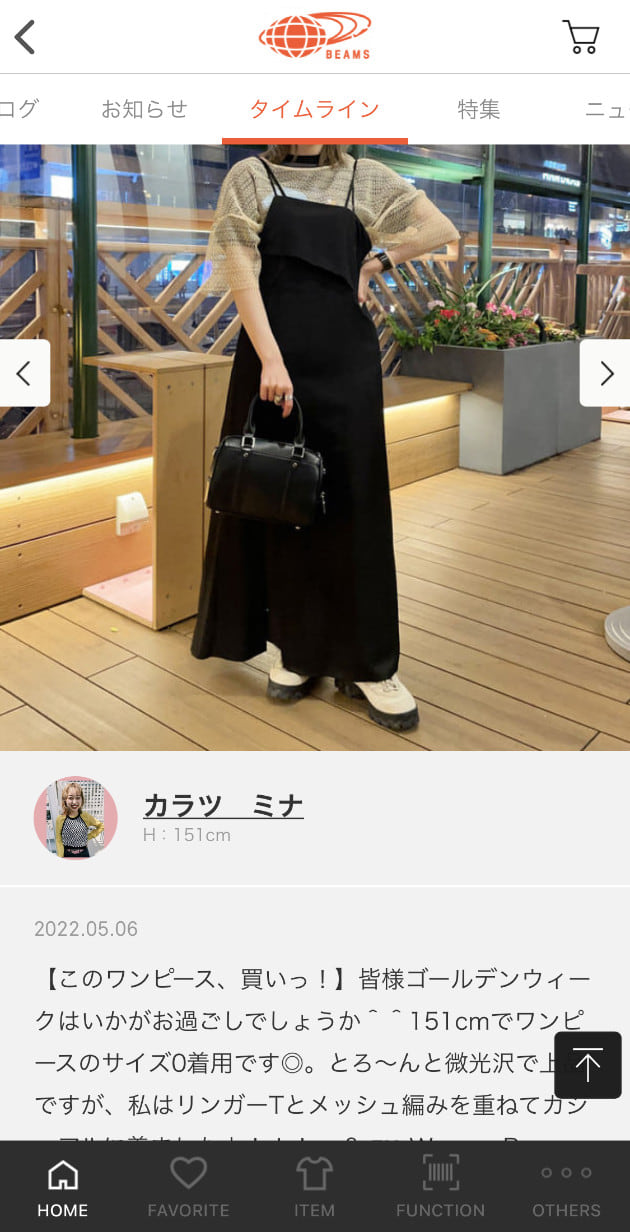
Task: Show the previous outfit photo
Action: click(x=24, y=373)
